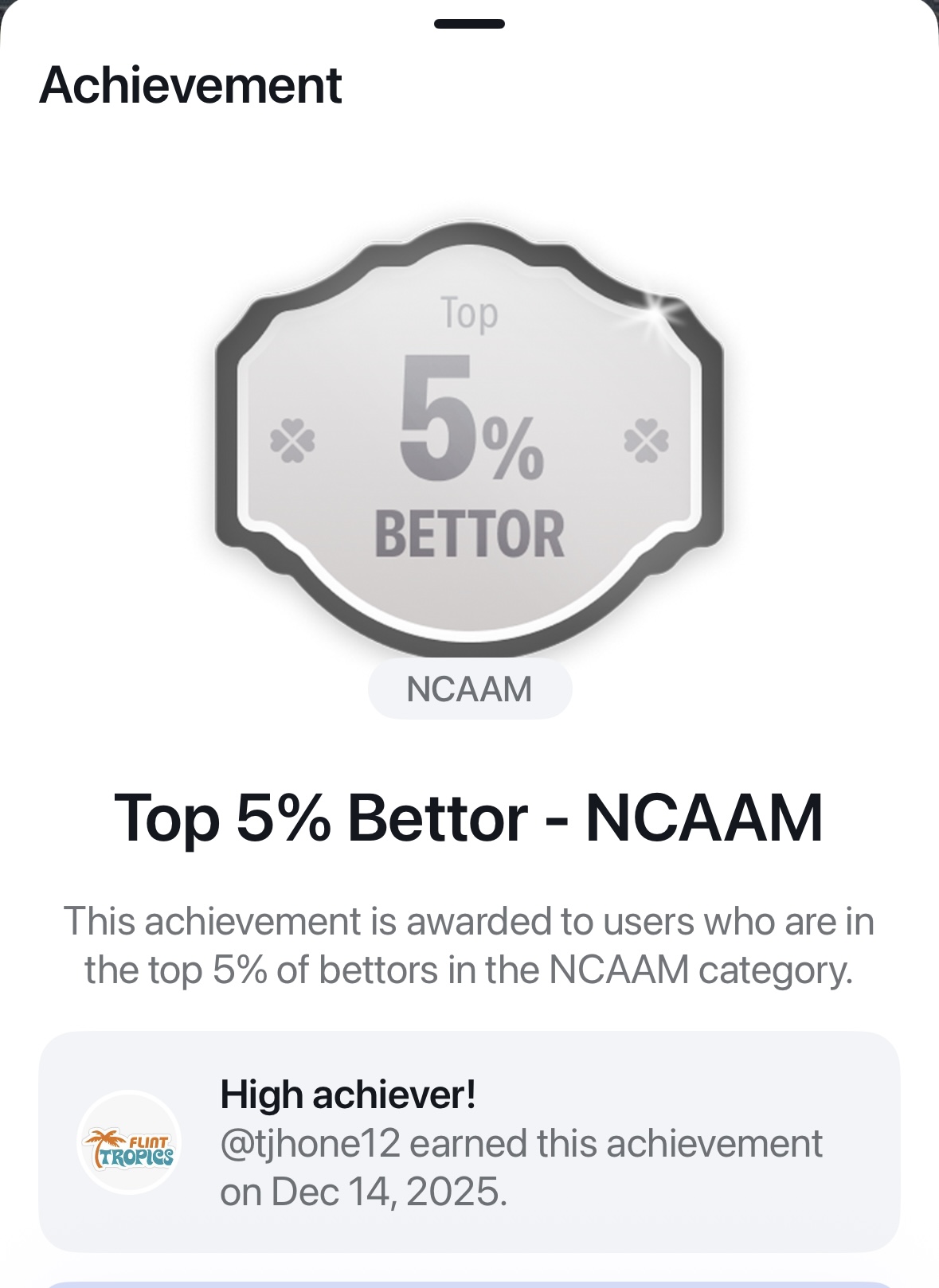This screenshot has height=1288, width=939.
Task: Tap the sheet handle above Achievement
Action: (469, 24)
